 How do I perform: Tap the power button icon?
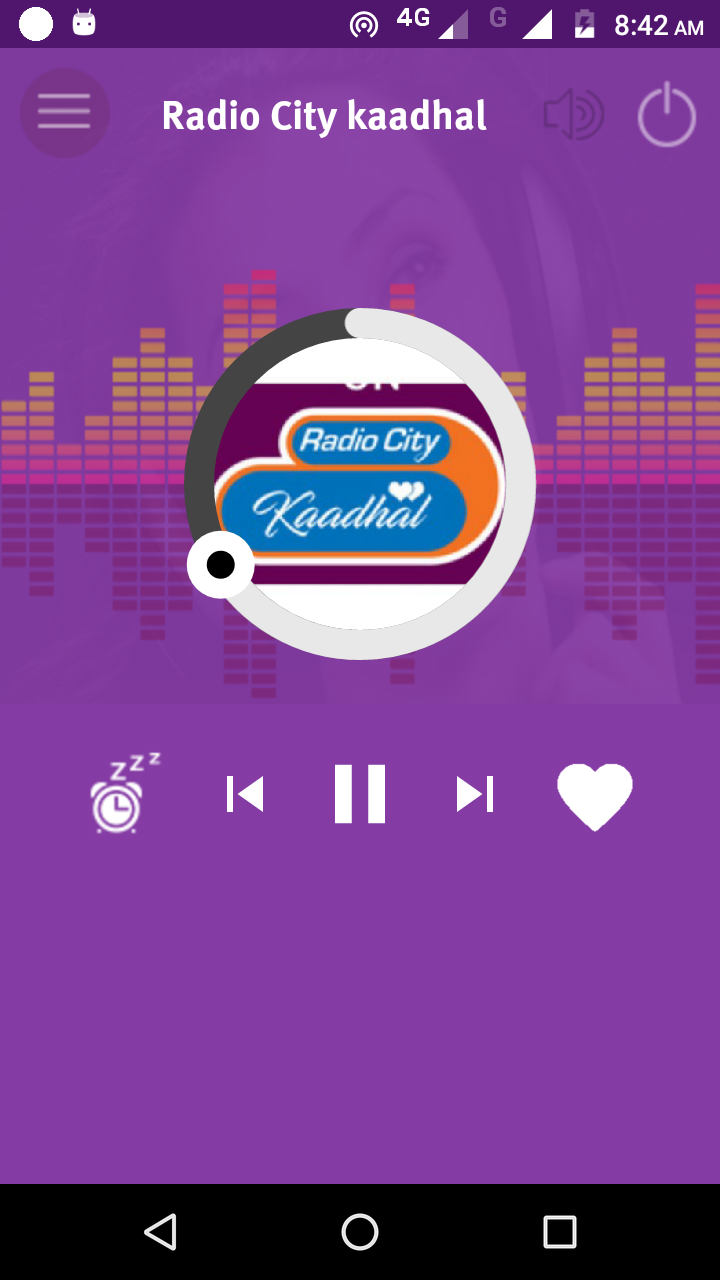(x=667, y=116)
